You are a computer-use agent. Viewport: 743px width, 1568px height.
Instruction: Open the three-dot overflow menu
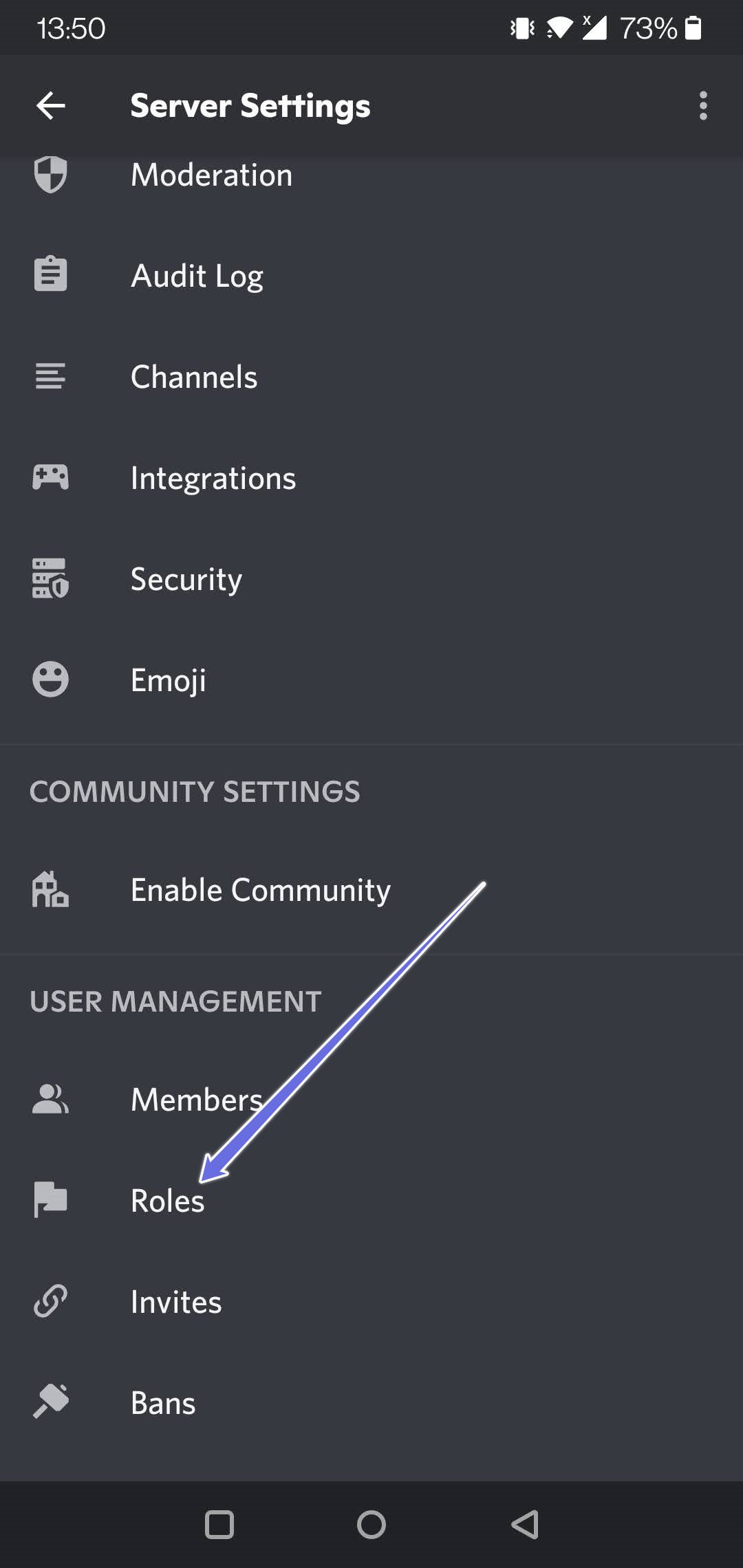pos(702,106)
